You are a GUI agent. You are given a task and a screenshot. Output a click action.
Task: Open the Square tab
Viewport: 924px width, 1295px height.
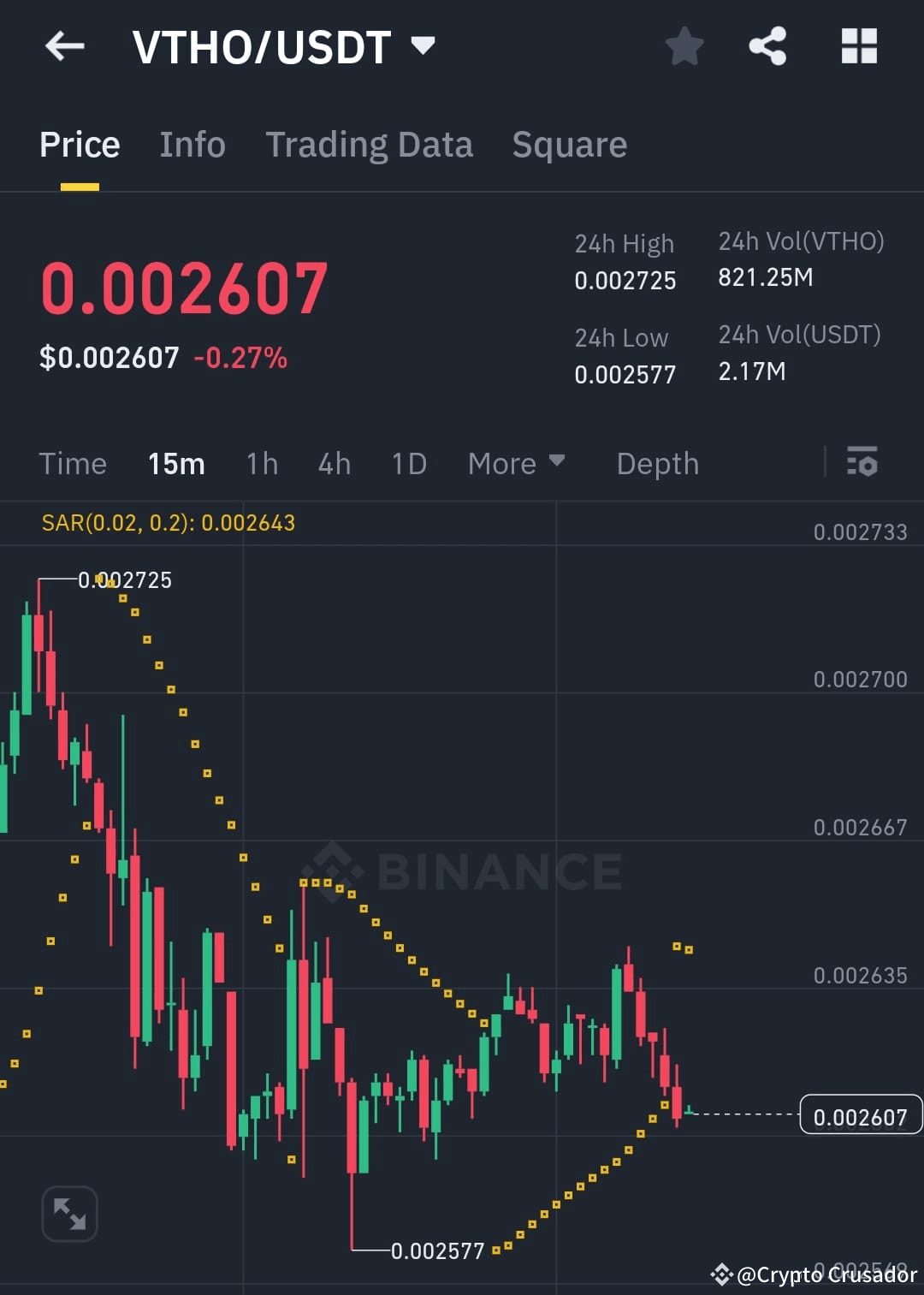point(569,144)
